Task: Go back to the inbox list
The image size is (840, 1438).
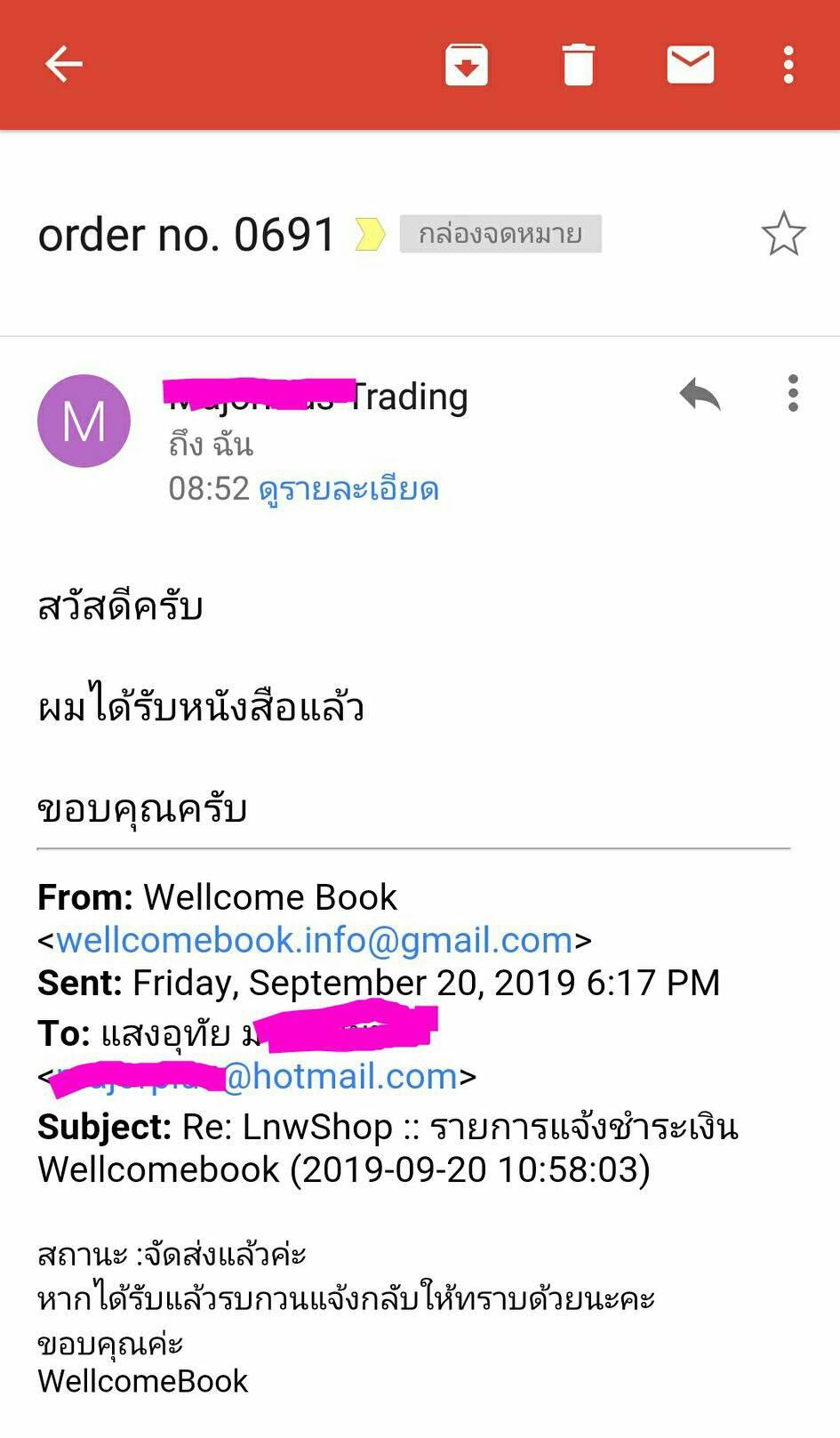Action: click(x=63, y=65)
